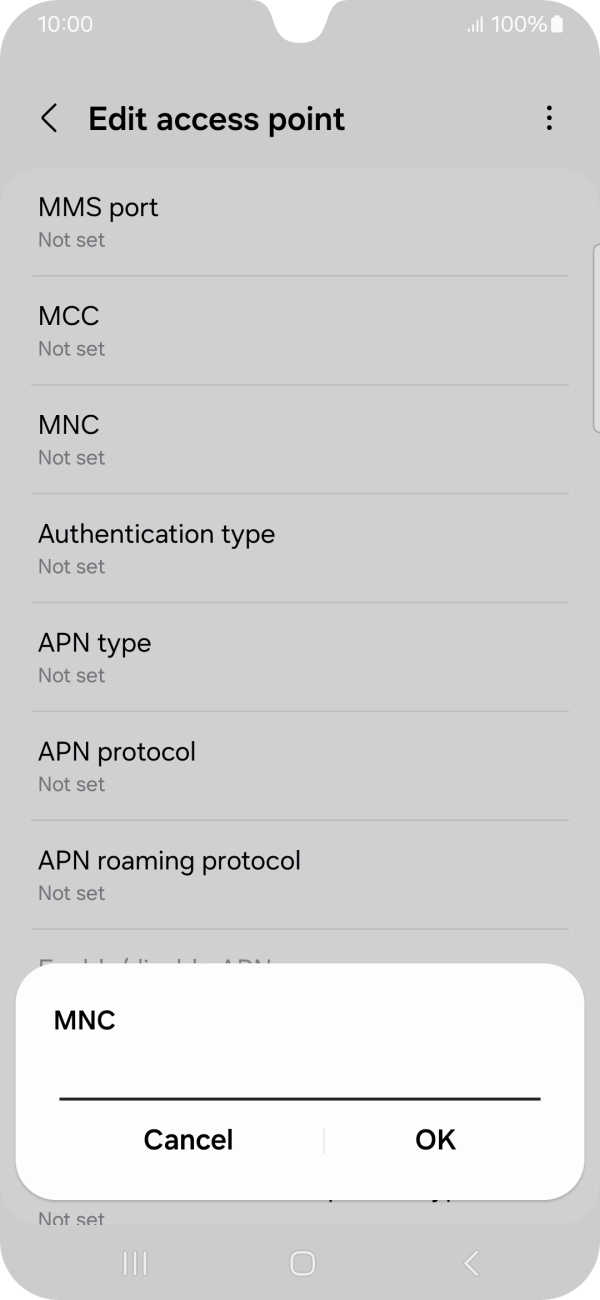Open the APN roaming protocol setting
600x1300 pixels.
click(300, 876)
